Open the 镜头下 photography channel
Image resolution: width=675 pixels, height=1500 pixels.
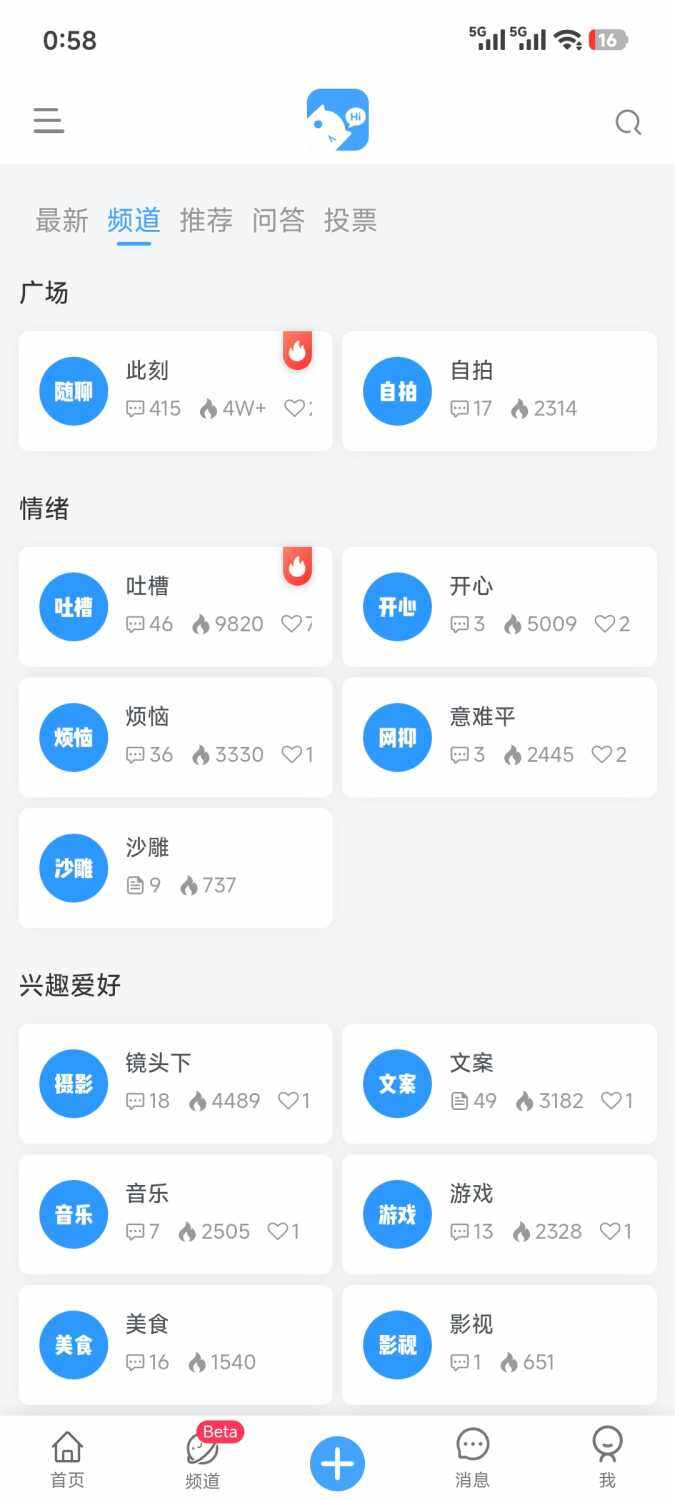pyautogui.click(x=175, y=1084)
